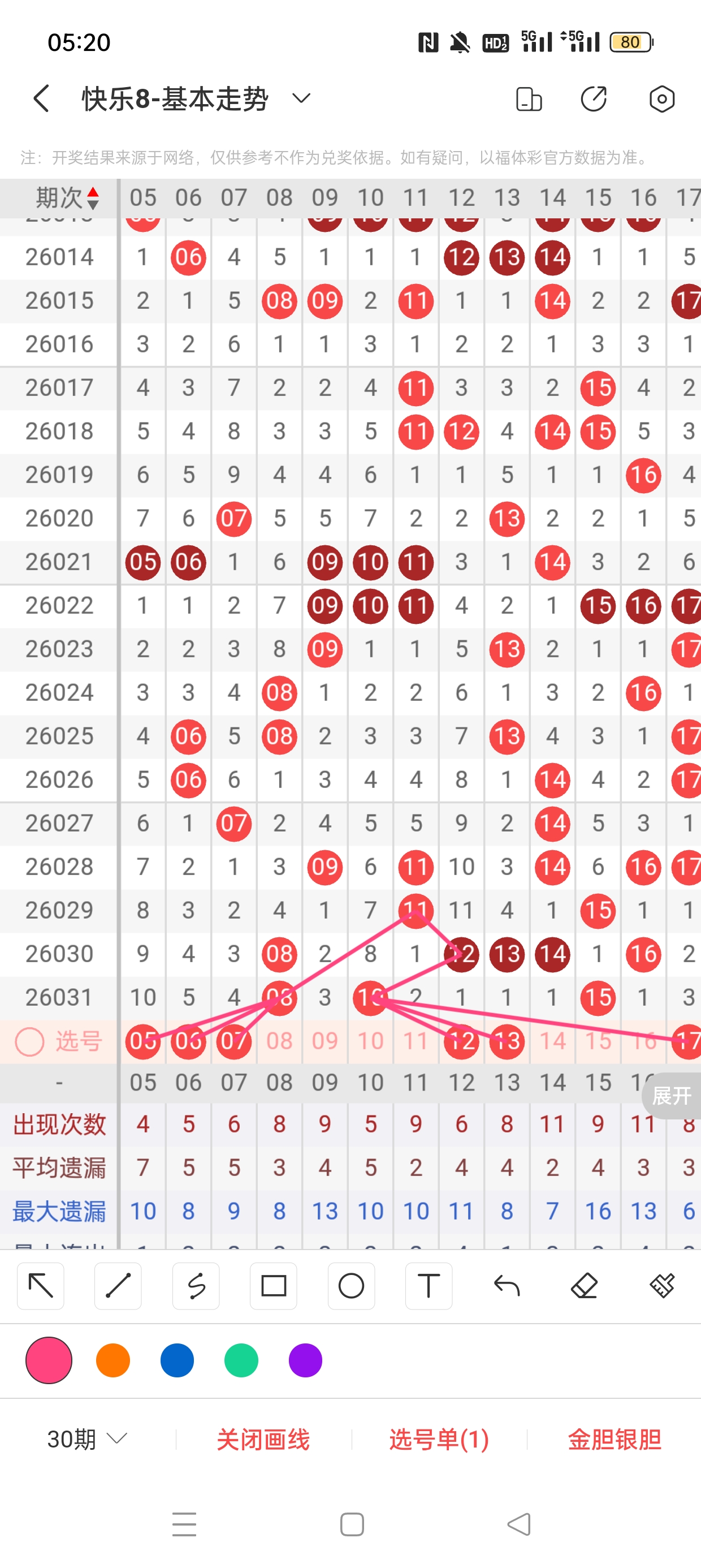Open the settings hexagon icon

click(661, 98)
